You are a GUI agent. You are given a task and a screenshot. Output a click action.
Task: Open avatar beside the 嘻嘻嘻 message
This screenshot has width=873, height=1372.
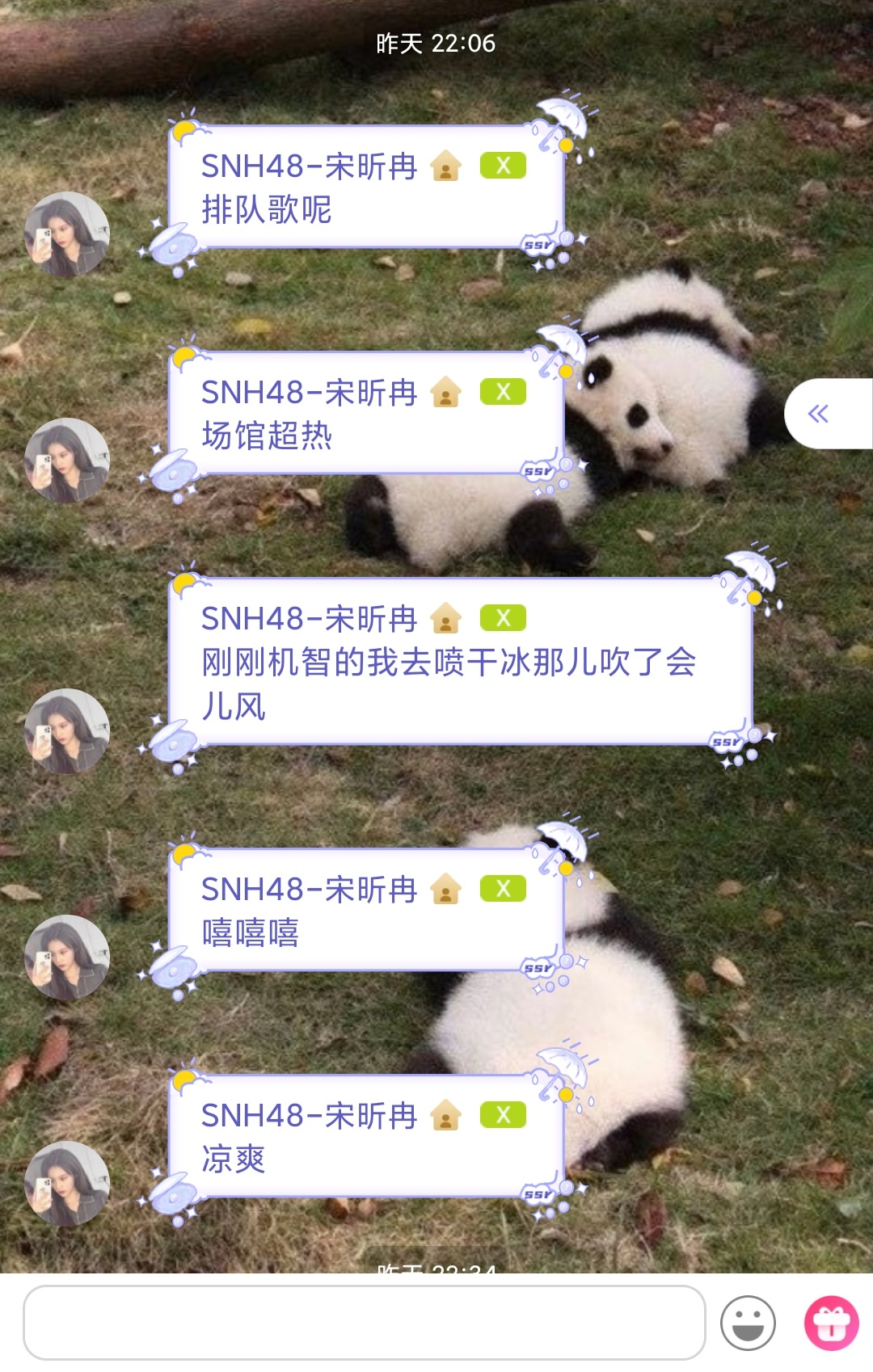point(67,957)
